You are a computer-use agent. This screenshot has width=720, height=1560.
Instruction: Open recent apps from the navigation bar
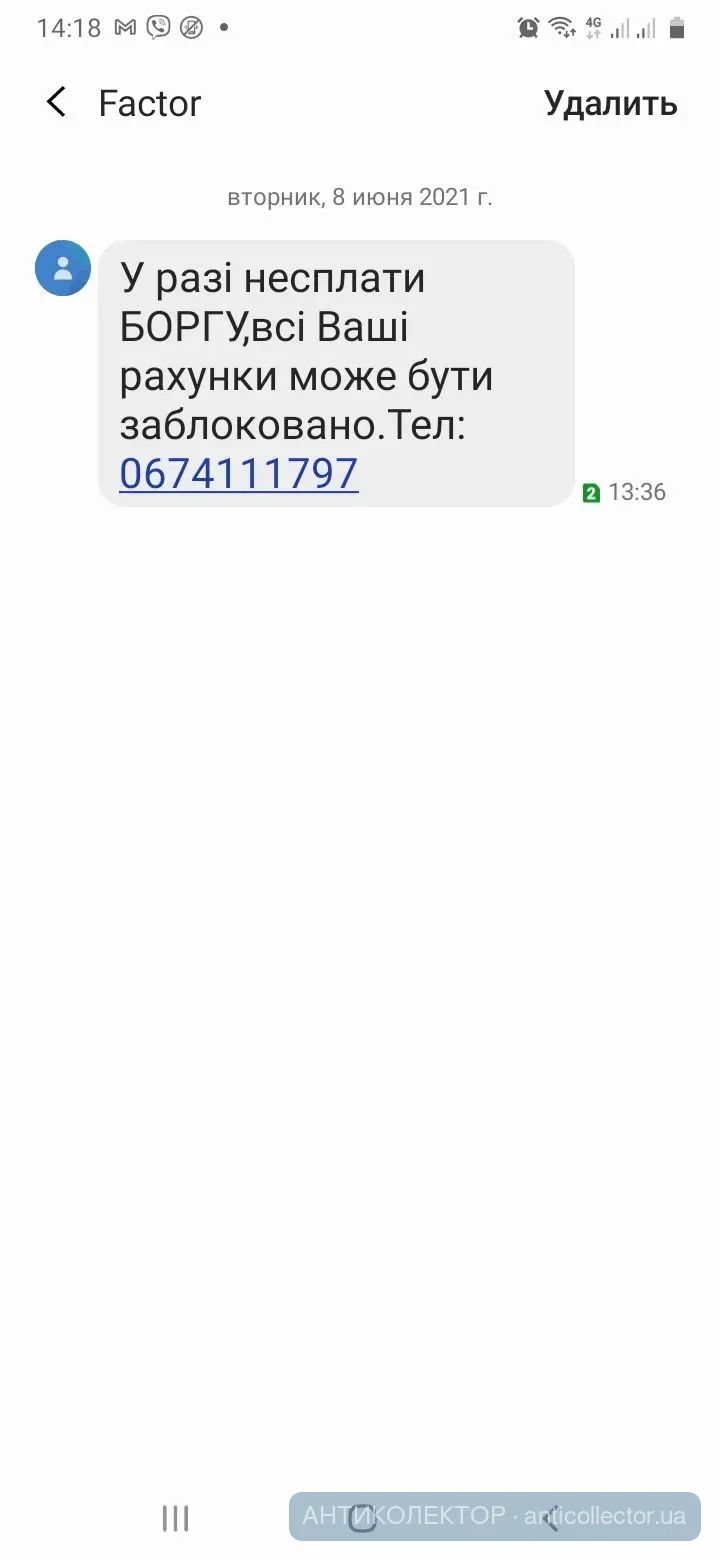pyautogui.click(x=176, y=1518)
